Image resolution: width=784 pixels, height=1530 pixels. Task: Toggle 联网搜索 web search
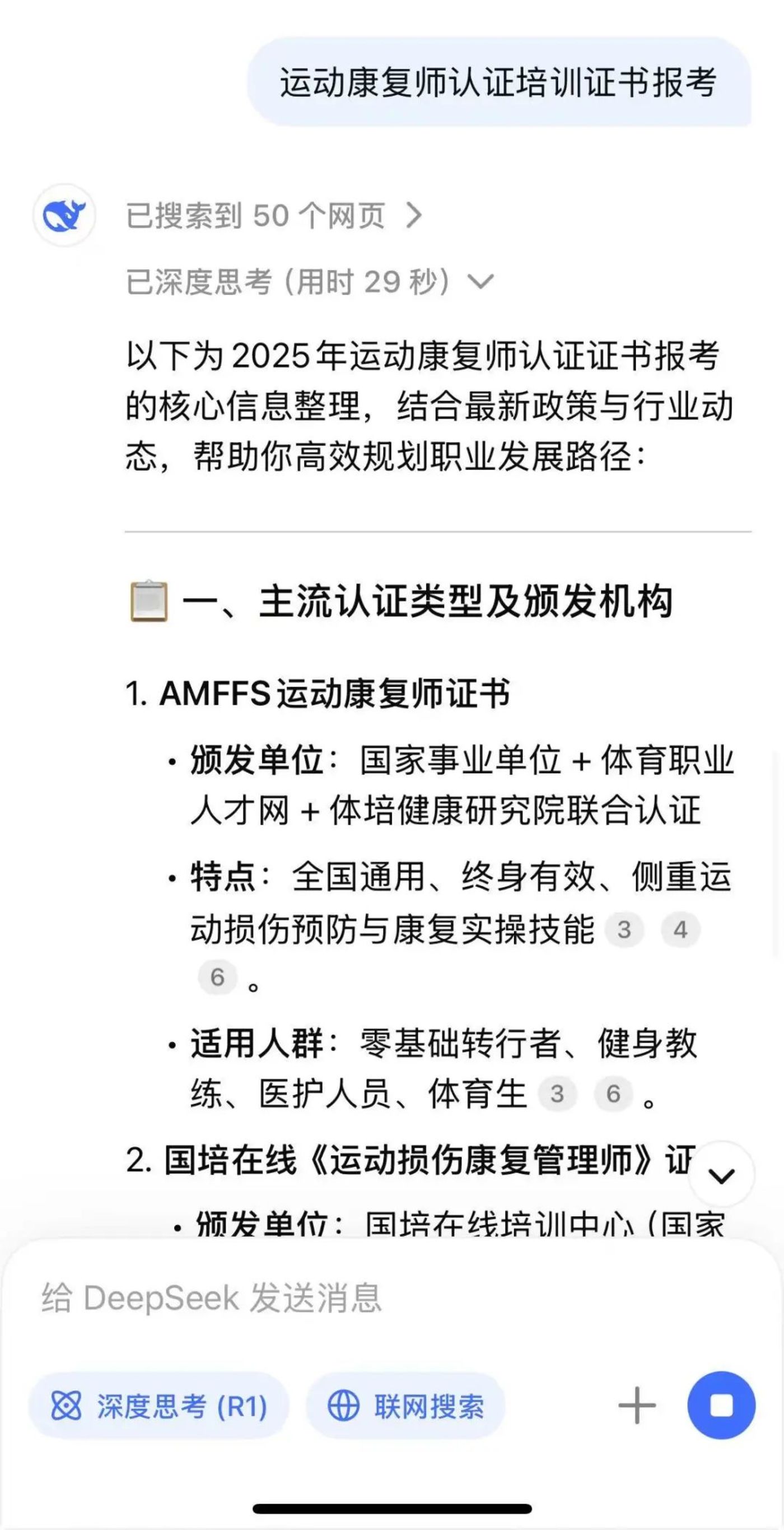click(405, 1406)
